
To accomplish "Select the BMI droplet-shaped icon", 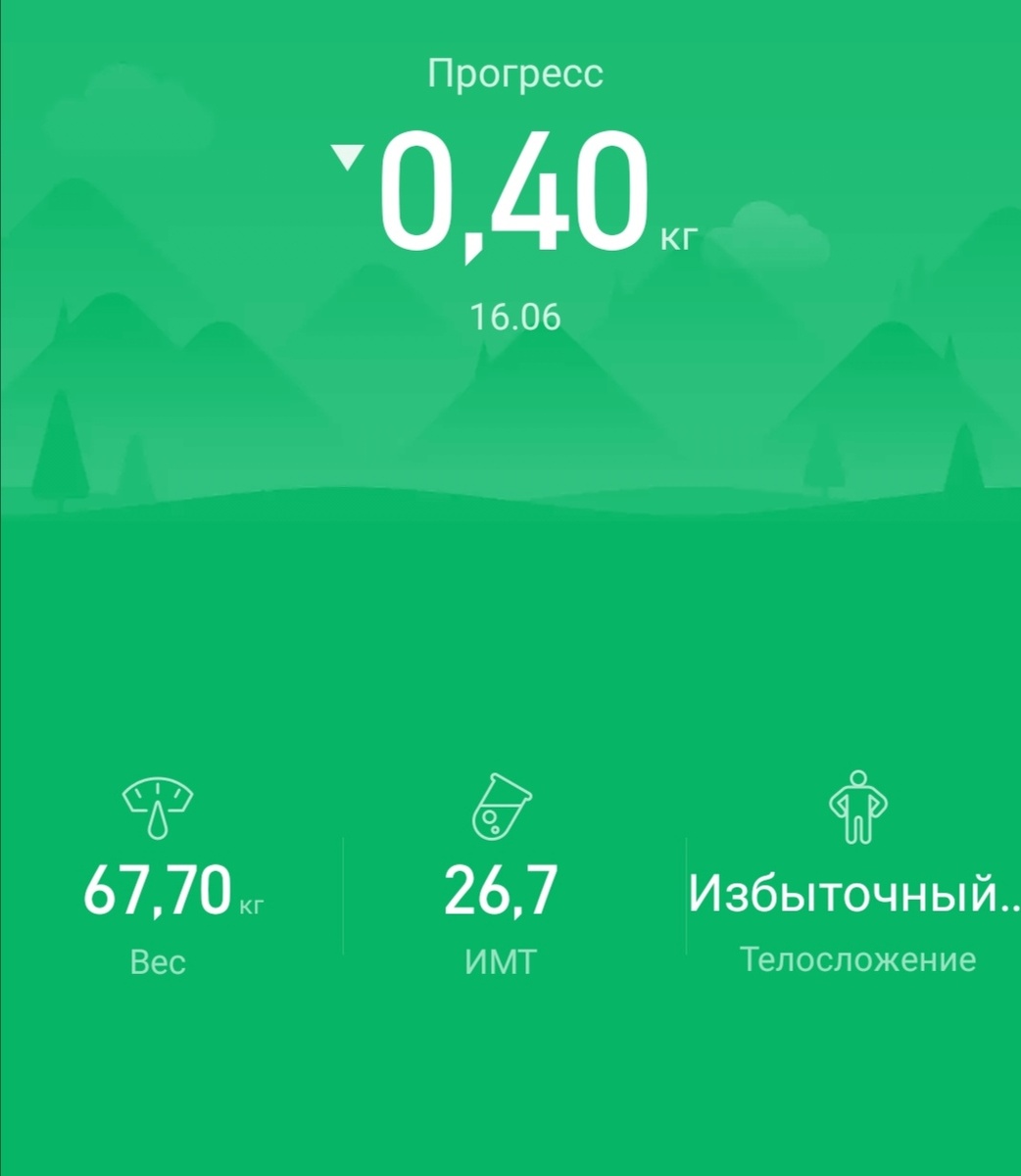I will click(x=500, y=806).
